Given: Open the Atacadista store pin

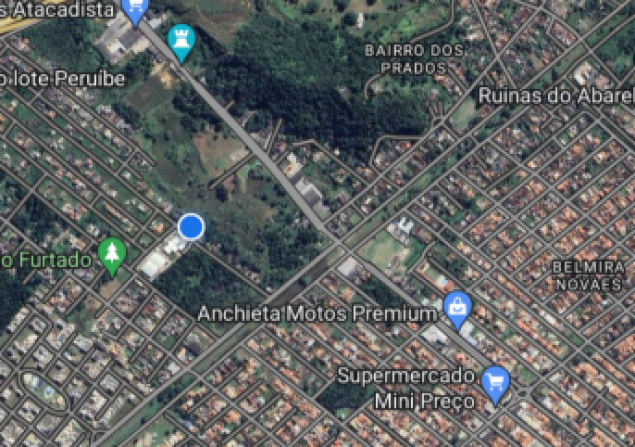Looking at the screenshot, I should coord(135,9).
